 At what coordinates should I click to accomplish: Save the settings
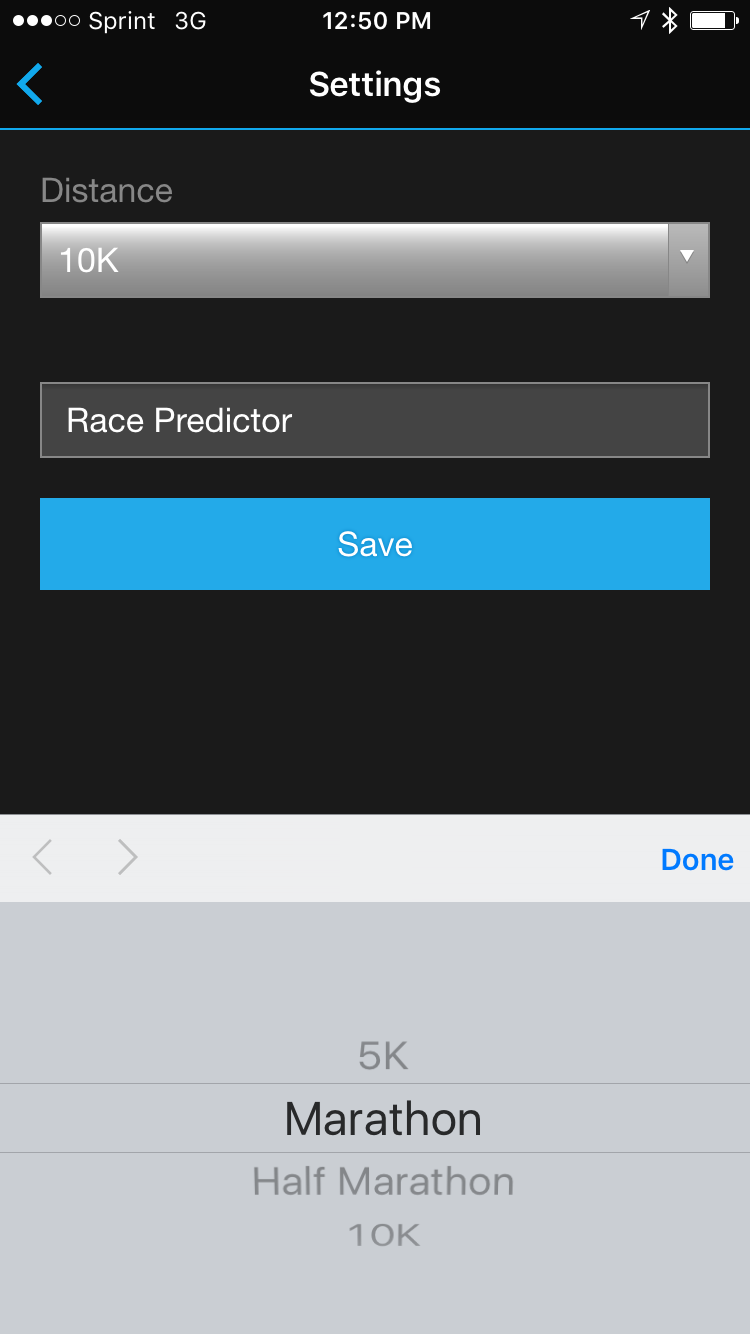tap(375, 544)
